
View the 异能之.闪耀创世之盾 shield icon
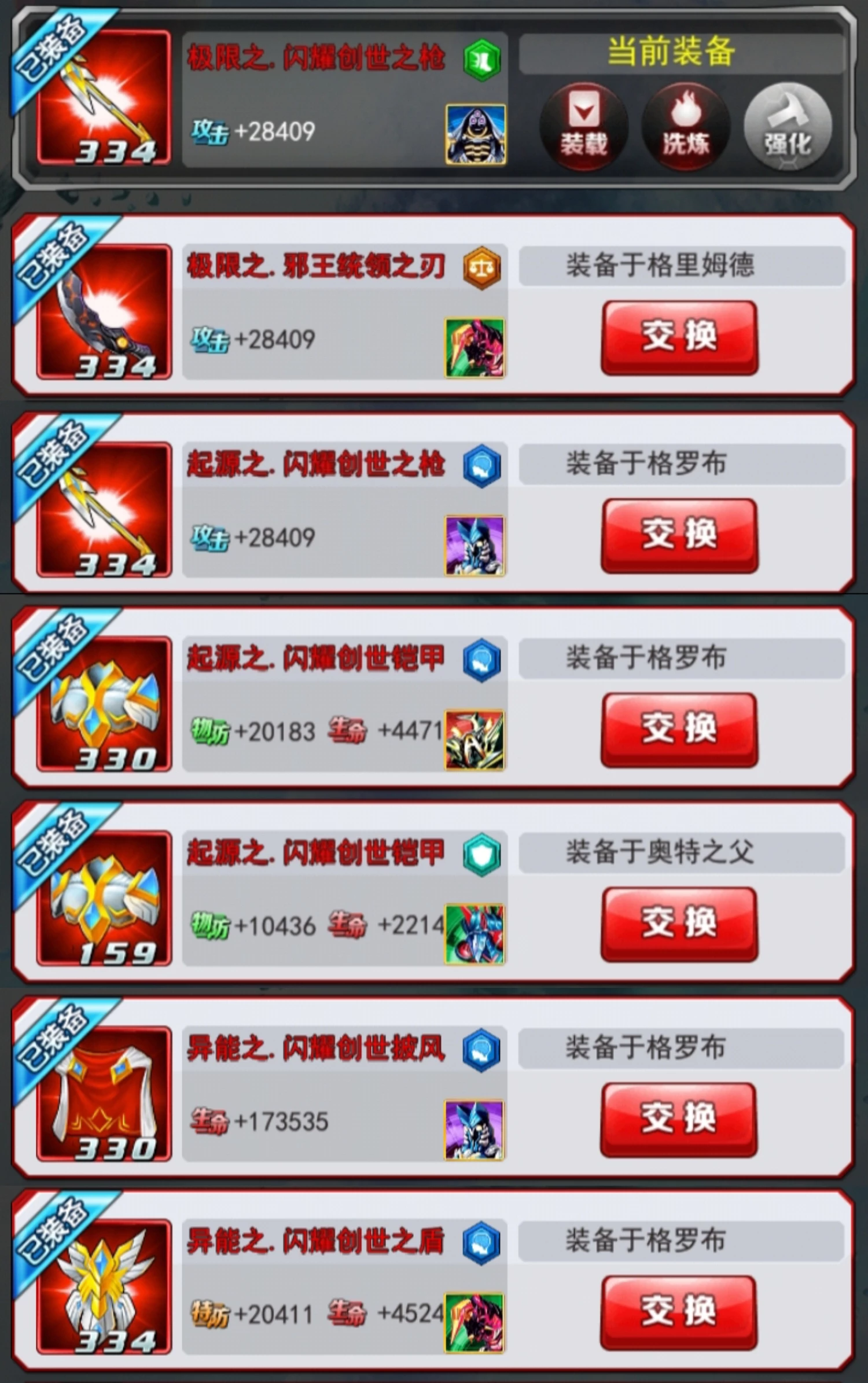[x=104, y=1287]
